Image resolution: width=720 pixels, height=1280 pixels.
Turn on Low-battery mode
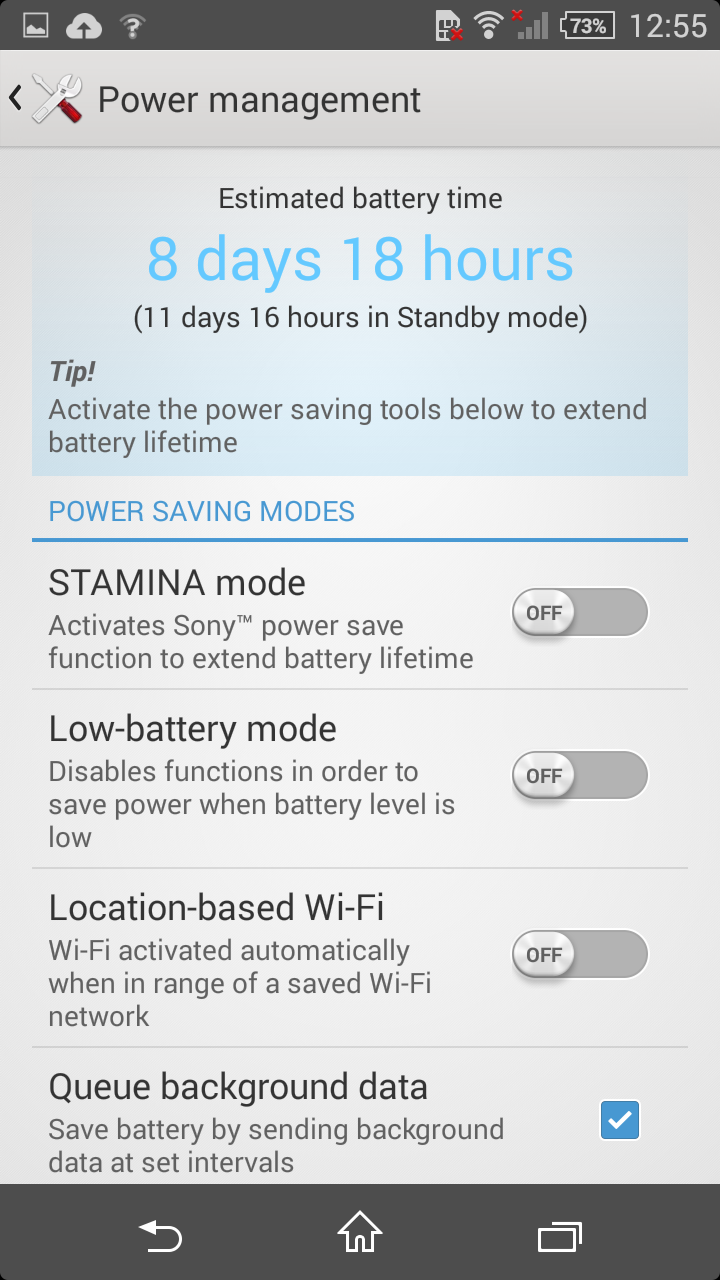click(579, 775)
